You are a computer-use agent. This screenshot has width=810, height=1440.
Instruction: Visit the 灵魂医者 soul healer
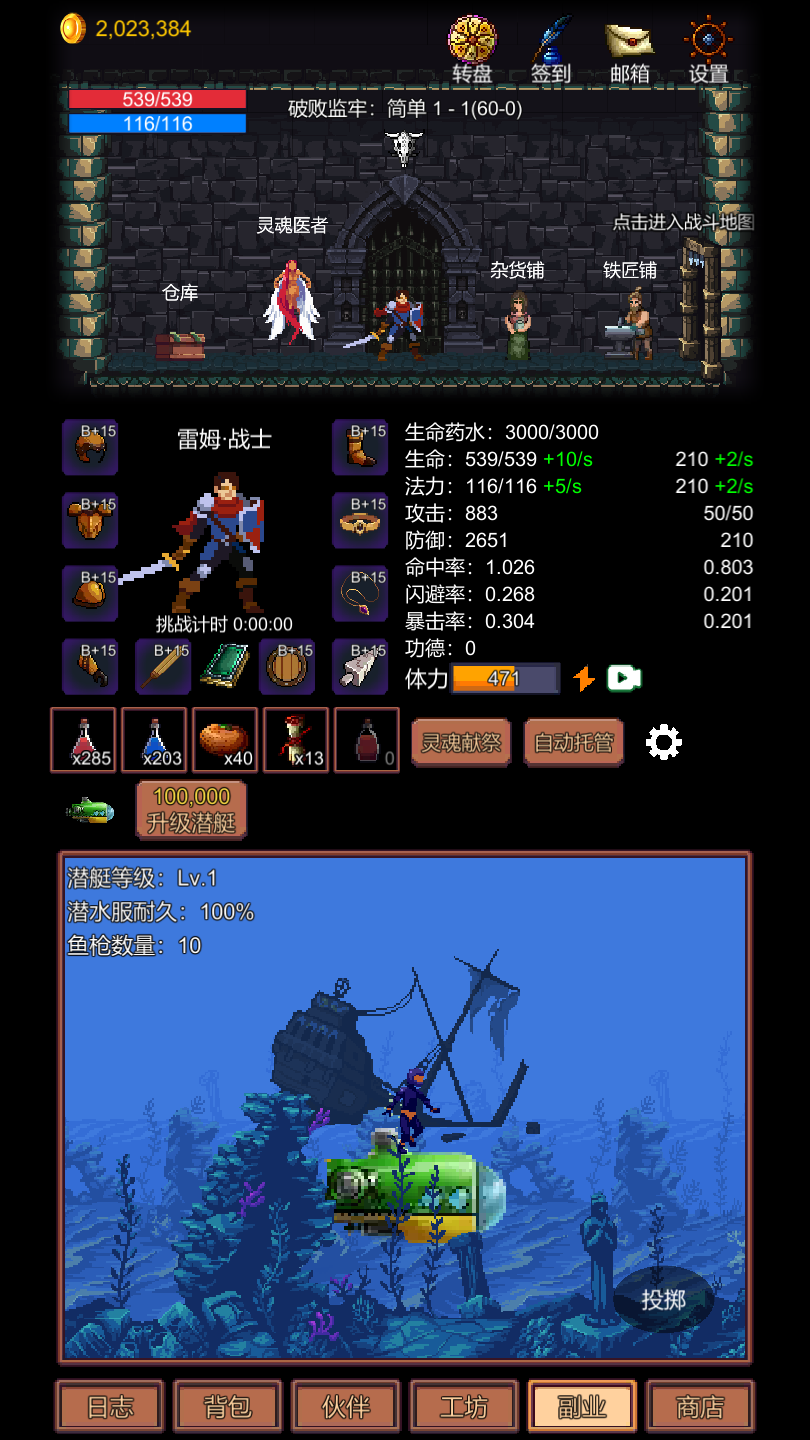[291, 301]
